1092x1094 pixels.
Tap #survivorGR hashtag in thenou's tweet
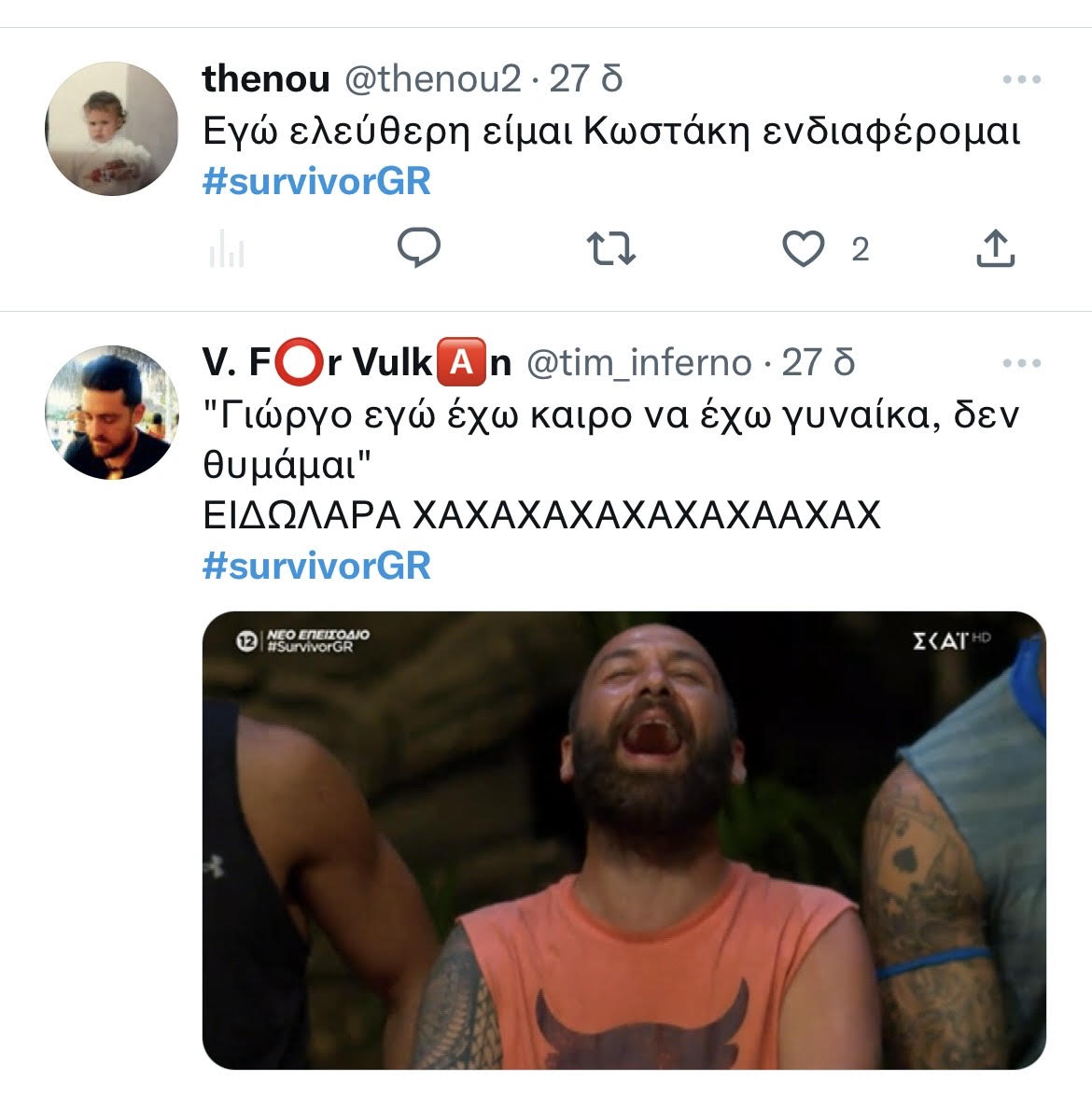[x=316, y=181]
